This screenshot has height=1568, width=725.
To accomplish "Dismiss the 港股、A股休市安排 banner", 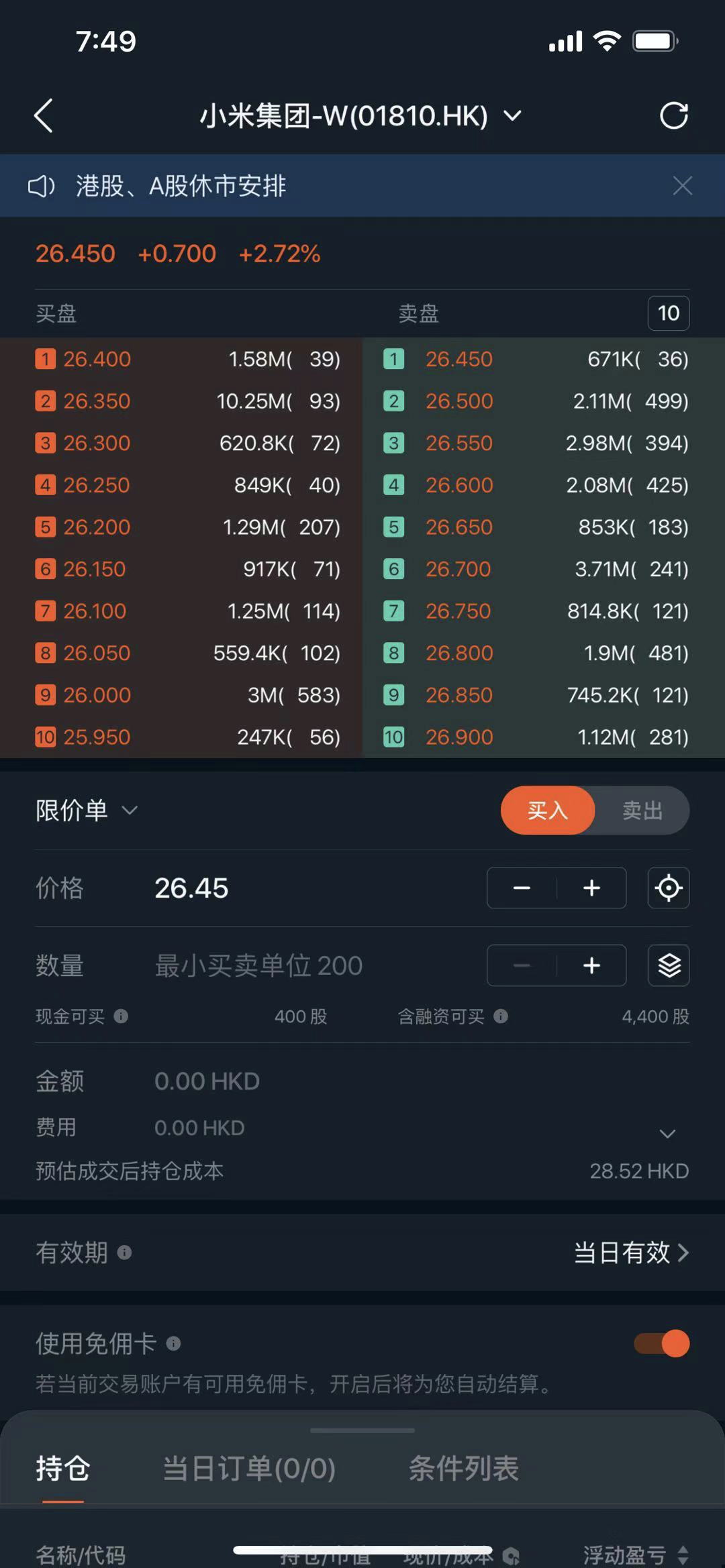I will 682,186.
